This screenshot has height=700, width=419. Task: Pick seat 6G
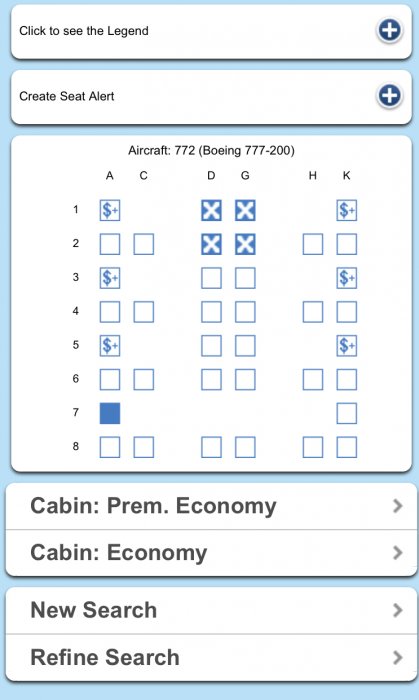click(245, 380)
